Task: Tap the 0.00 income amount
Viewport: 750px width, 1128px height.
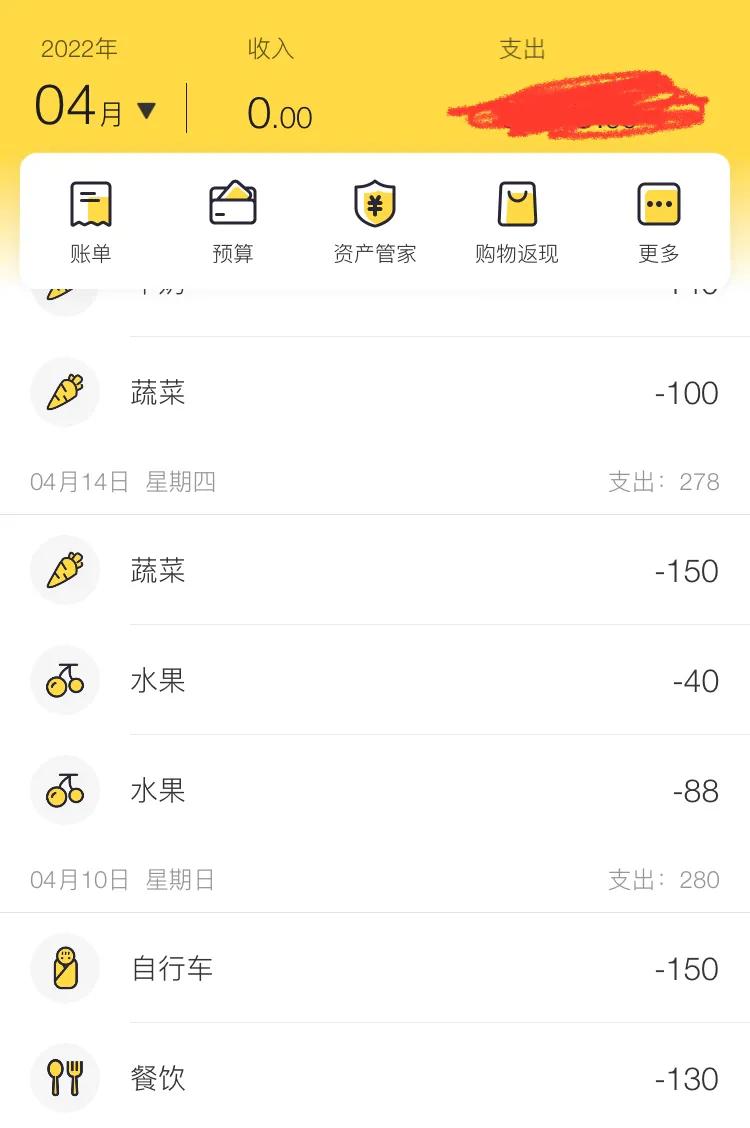Action: [280, 114]
